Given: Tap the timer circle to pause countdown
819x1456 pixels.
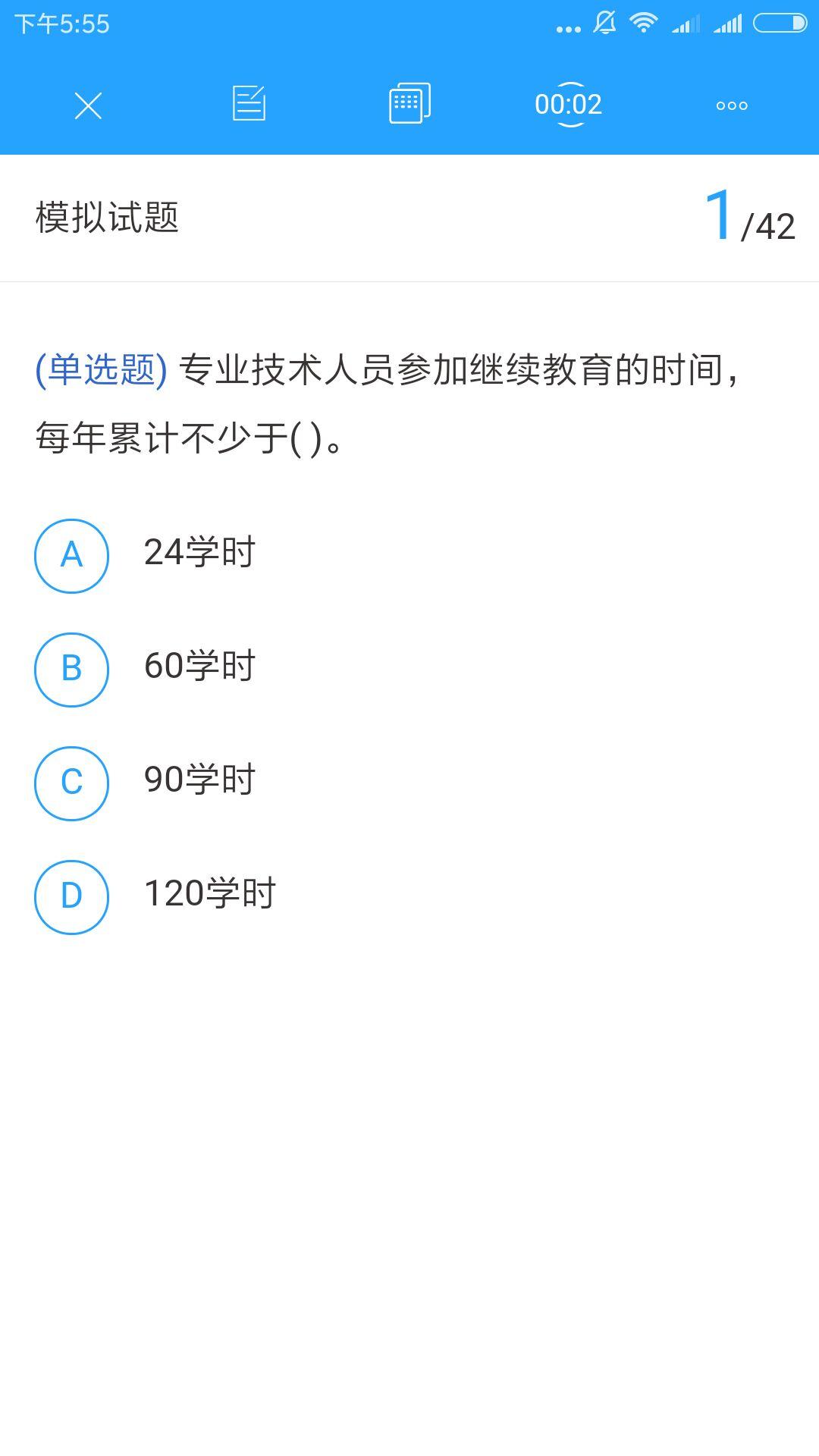Looking at the screenshot, I should pyautogui.click(x=570, y=105).
